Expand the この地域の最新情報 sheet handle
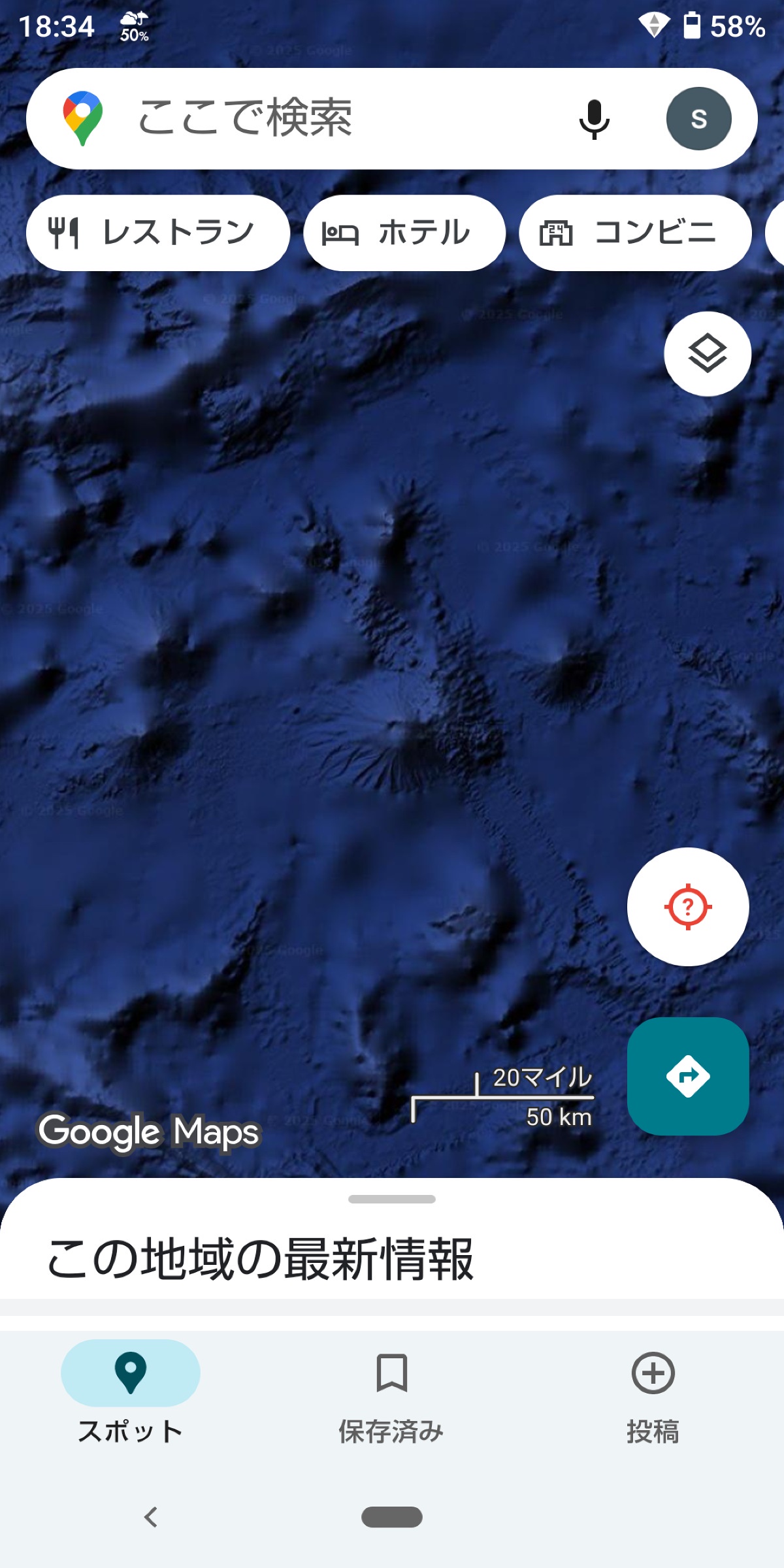The height and width of the screenshot is (1568, 784). pos(392,1199)
